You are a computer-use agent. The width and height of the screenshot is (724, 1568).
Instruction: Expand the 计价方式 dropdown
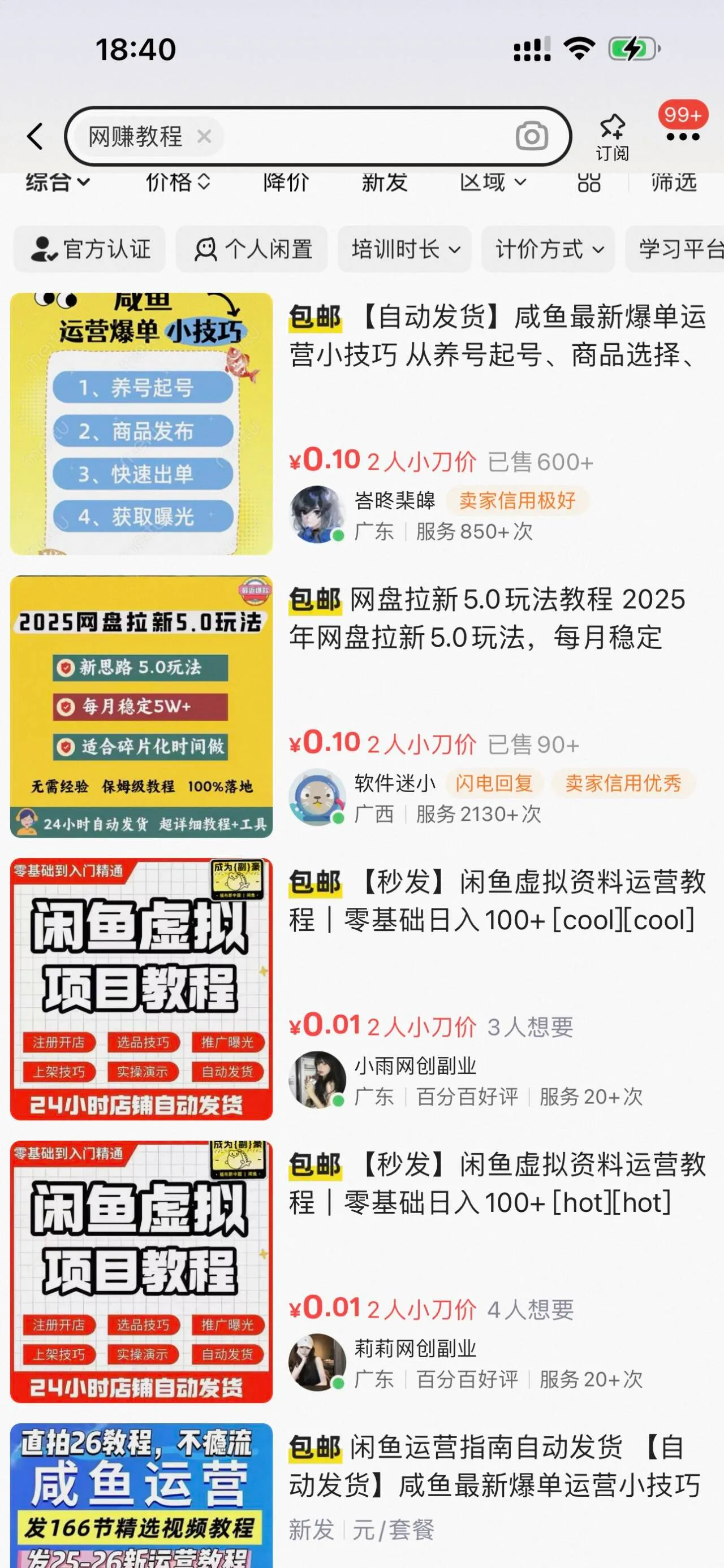tap(548, 248)
